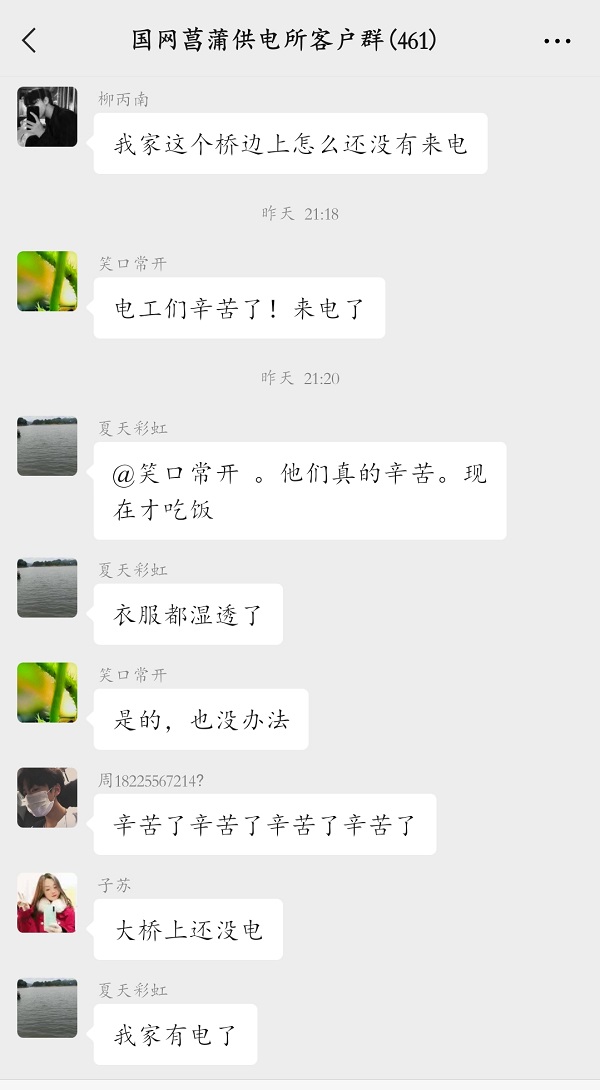Screen dimensions: 600x1090
Task: Open 柳丙南's profile avatar
Action: click(47, 117)
